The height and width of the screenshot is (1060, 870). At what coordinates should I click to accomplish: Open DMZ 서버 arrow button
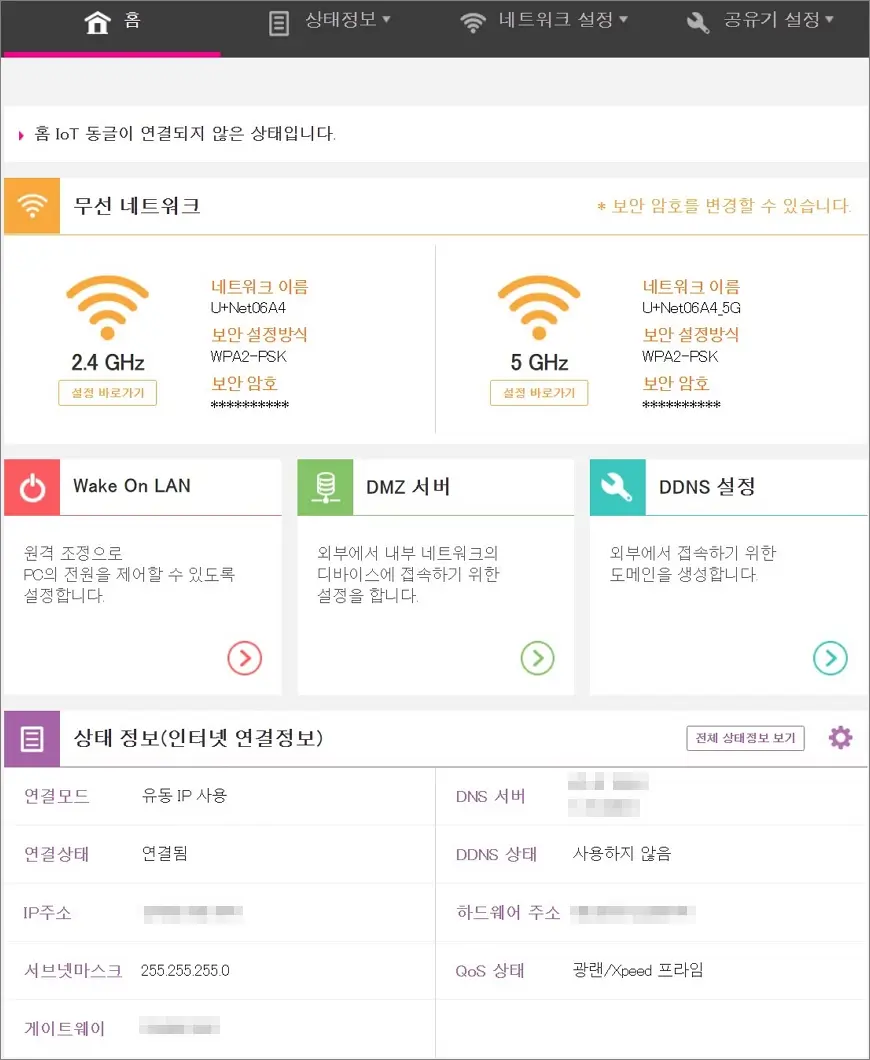(x=537, y=657)
